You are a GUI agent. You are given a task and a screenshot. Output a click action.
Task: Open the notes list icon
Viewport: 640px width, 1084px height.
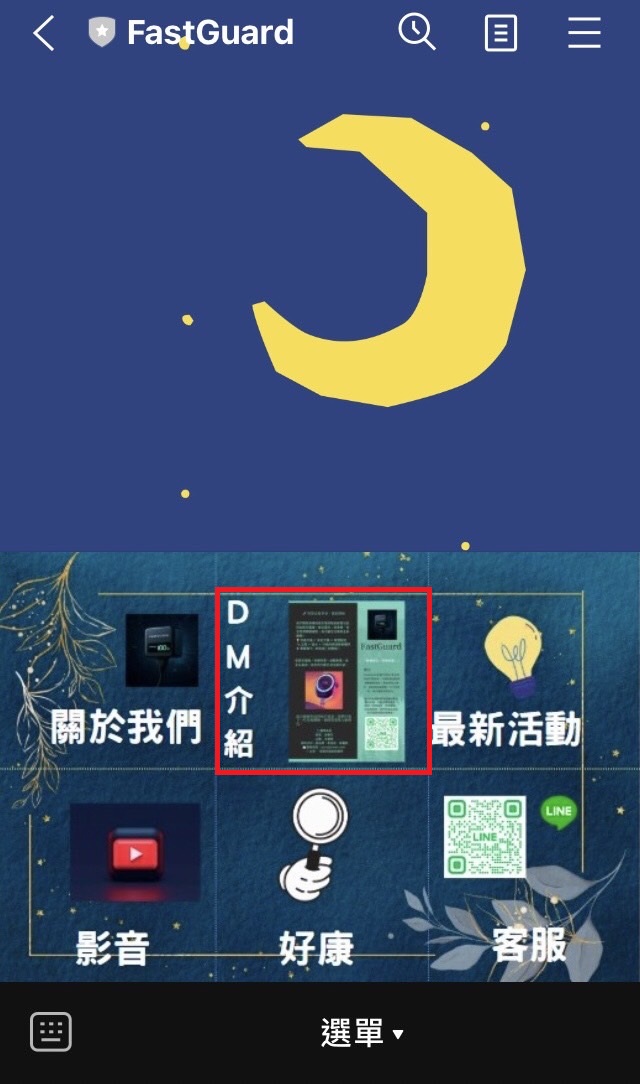point(501,33)
